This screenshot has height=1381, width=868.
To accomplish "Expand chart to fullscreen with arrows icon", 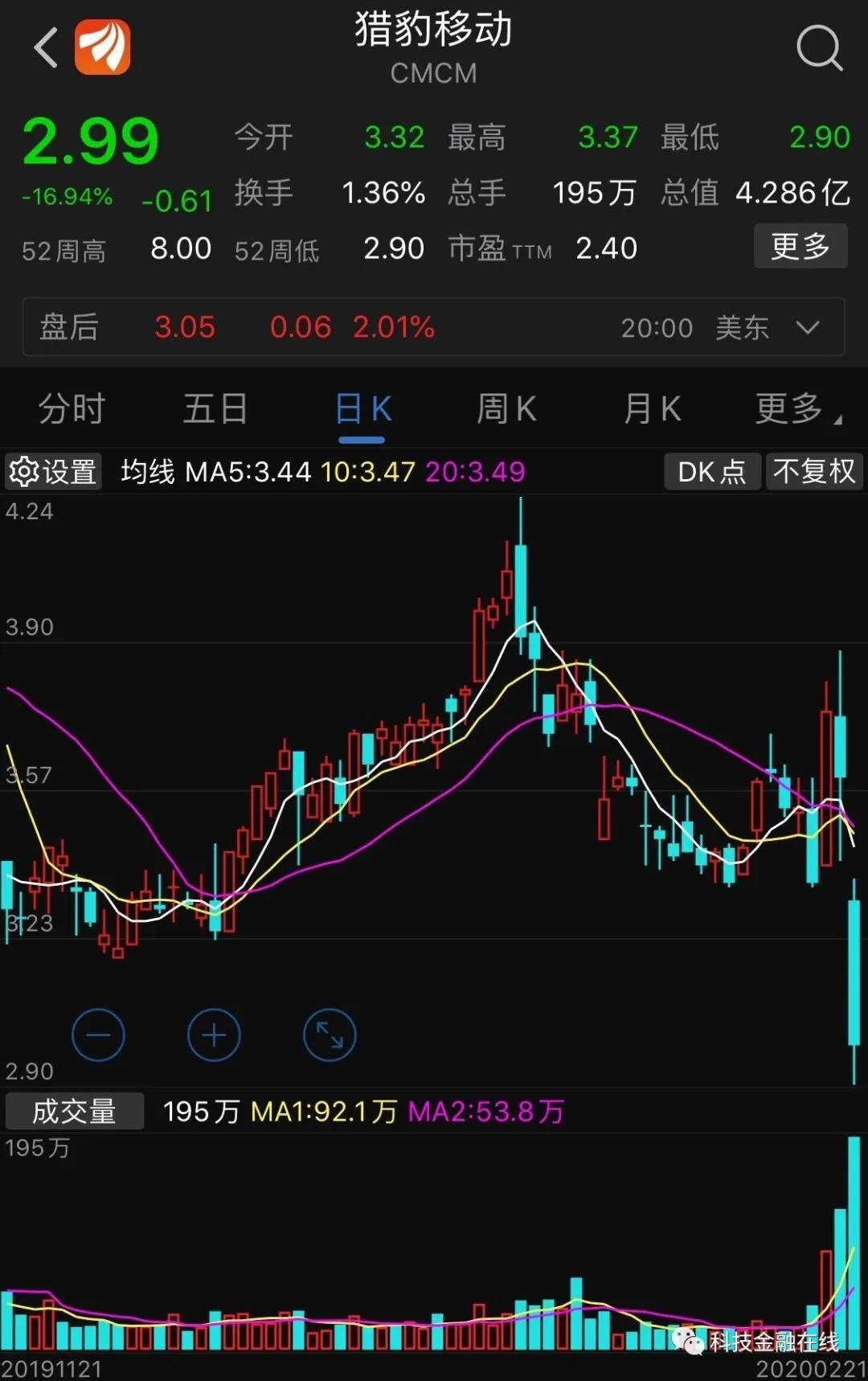I will click(328, 1035).
